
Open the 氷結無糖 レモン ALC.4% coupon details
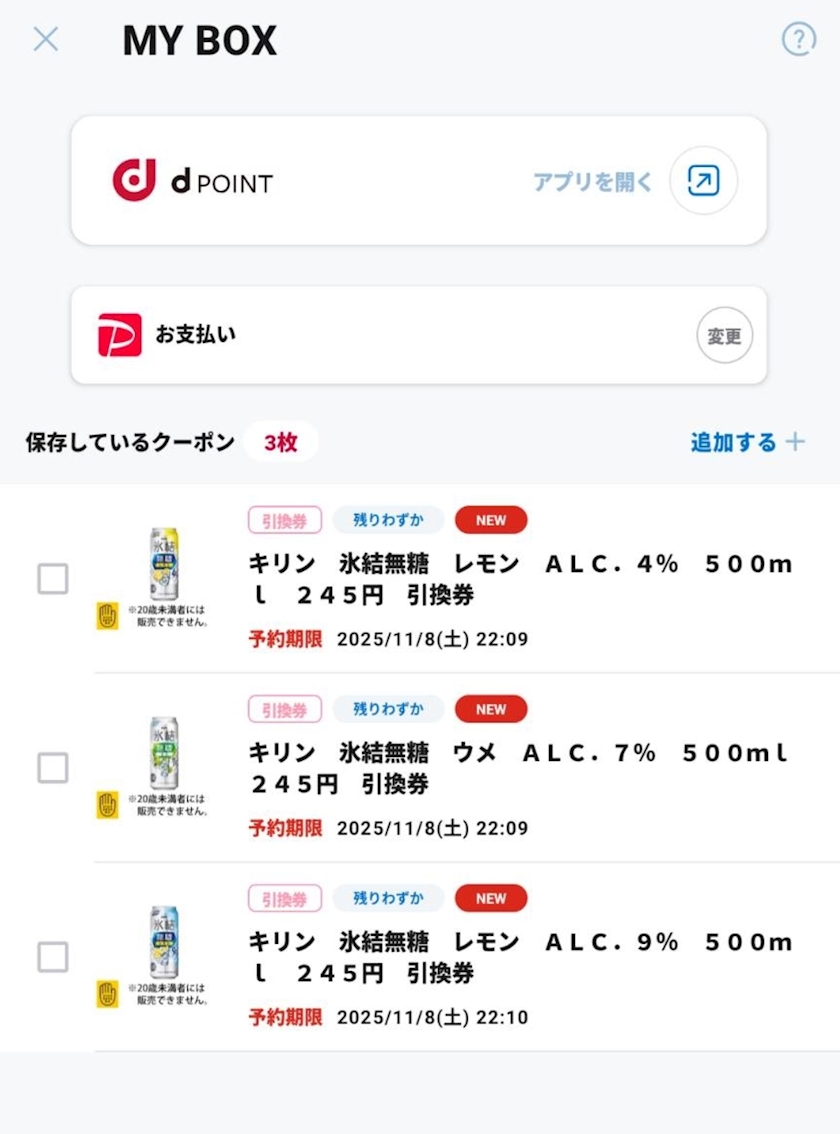(x=520, y=579)
